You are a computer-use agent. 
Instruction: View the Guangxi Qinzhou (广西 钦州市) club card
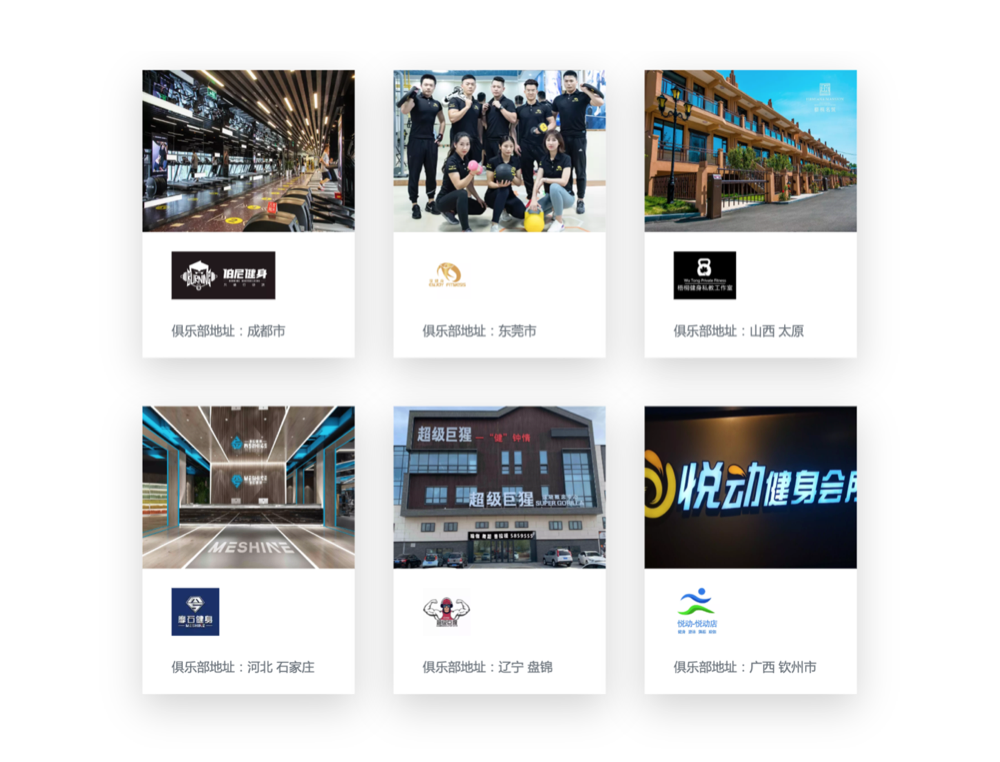tap(750, 549)
